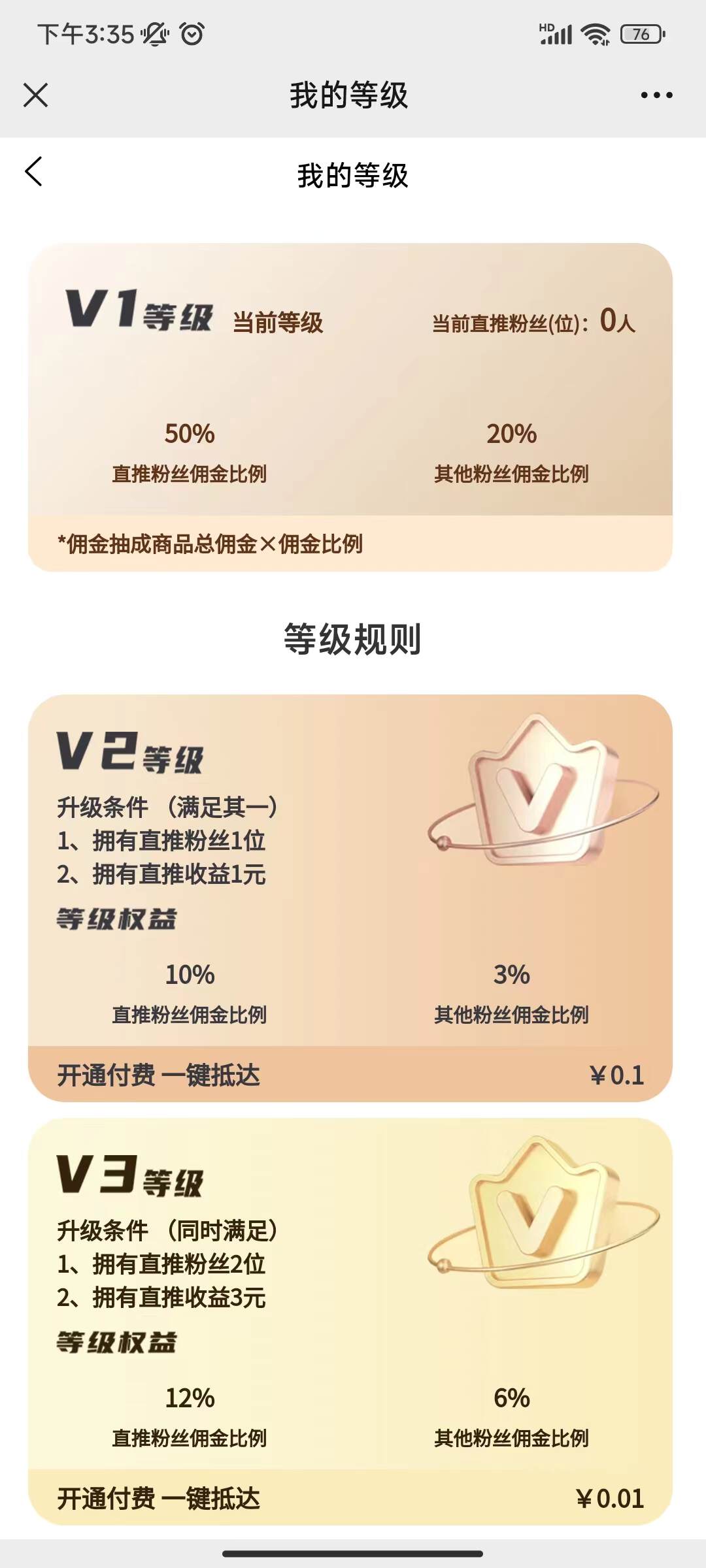
Task: Pay ¥0.1 to unlock V2 level
Action: coord(350,1075)
